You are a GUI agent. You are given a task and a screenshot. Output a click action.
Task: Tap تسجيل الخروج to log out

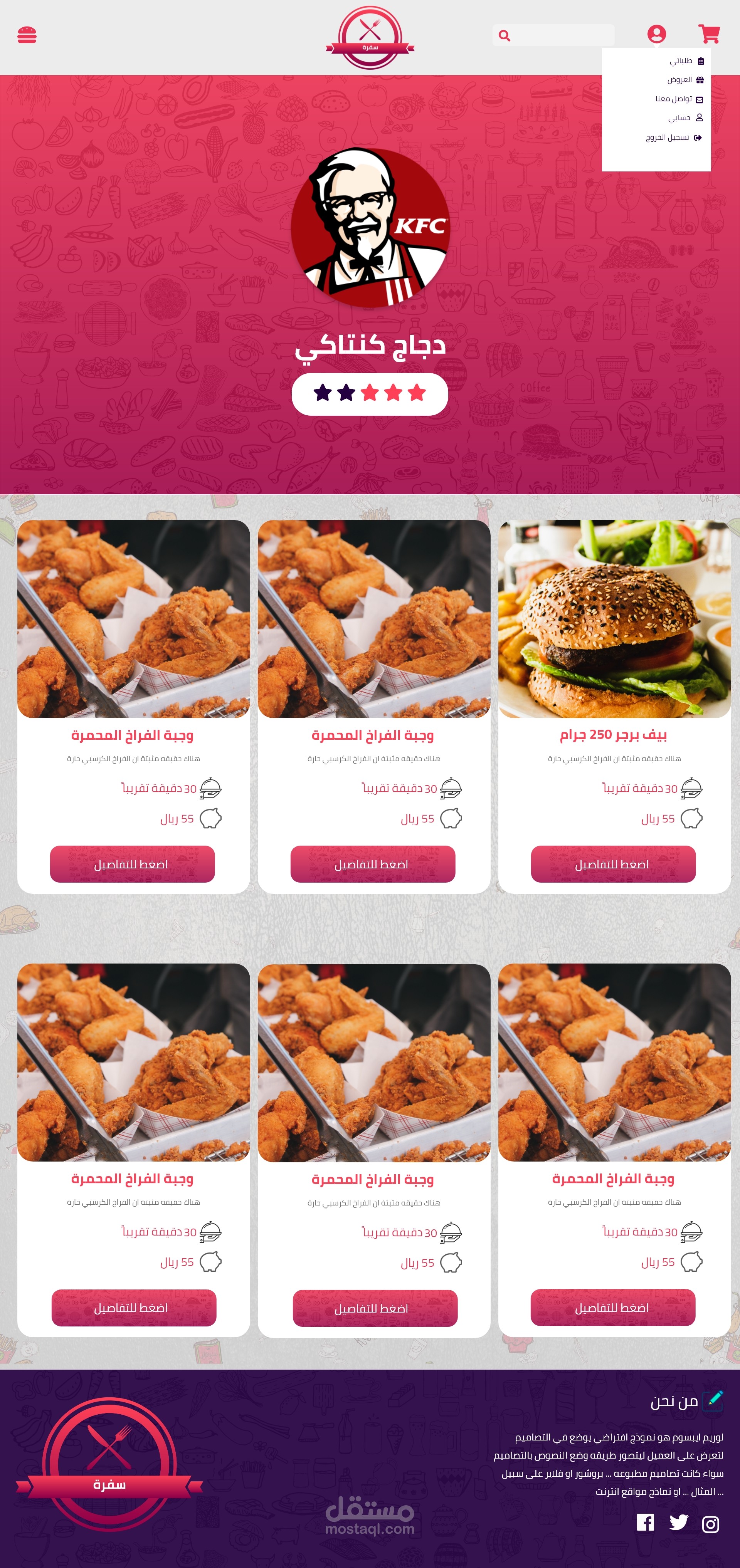(674, 138)
